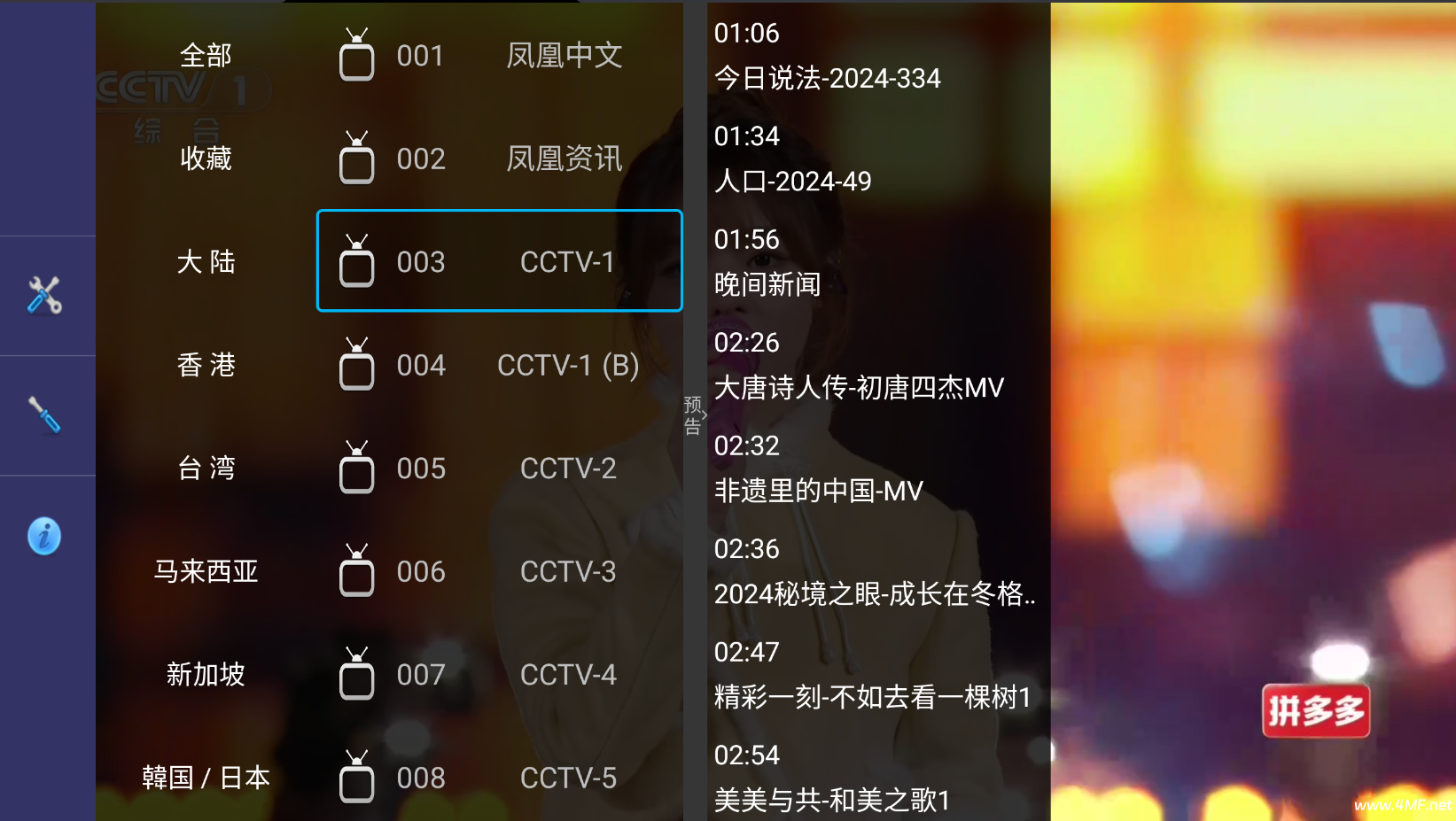1456x821 pixels.
Task: Play channel 002 凤凰资讯
Action: pos(499,159)
